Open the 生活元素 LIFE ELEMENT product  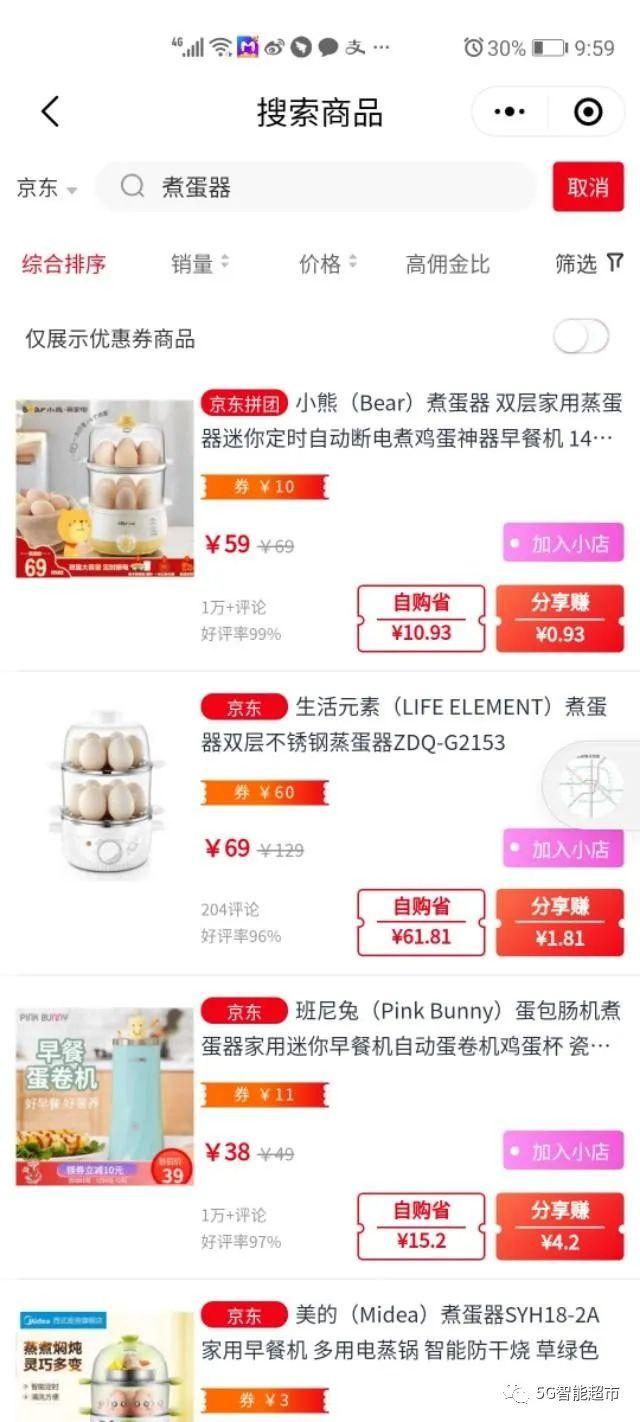pyautogui.click(x=410, y=724)
